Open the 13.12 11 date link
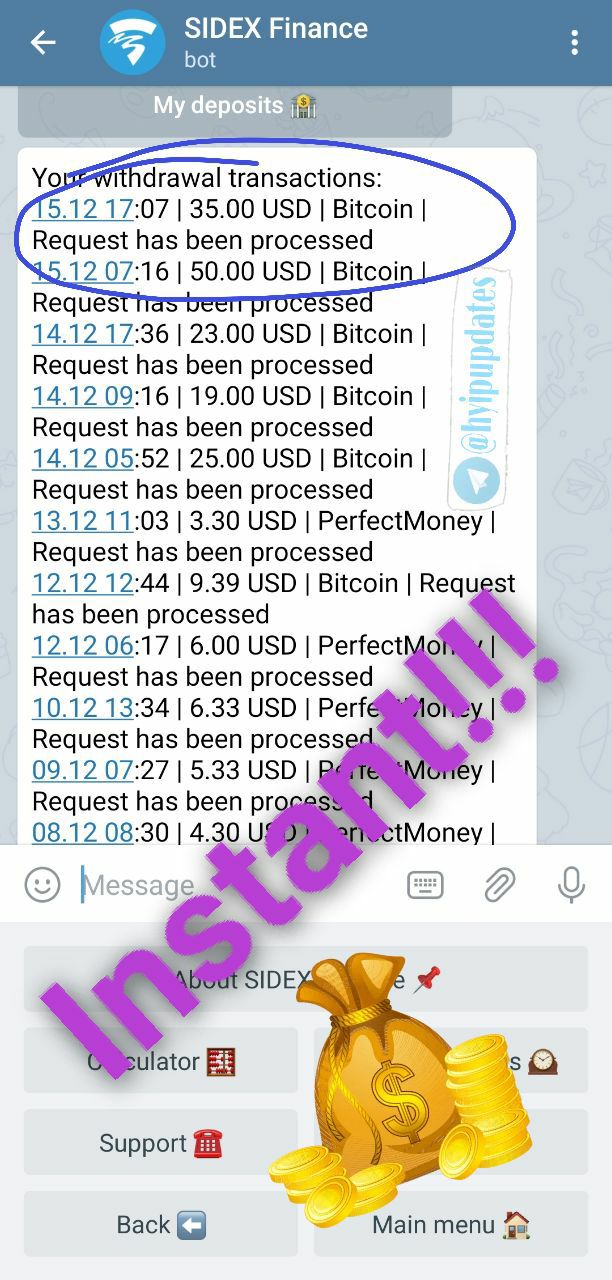 point(82,521)
